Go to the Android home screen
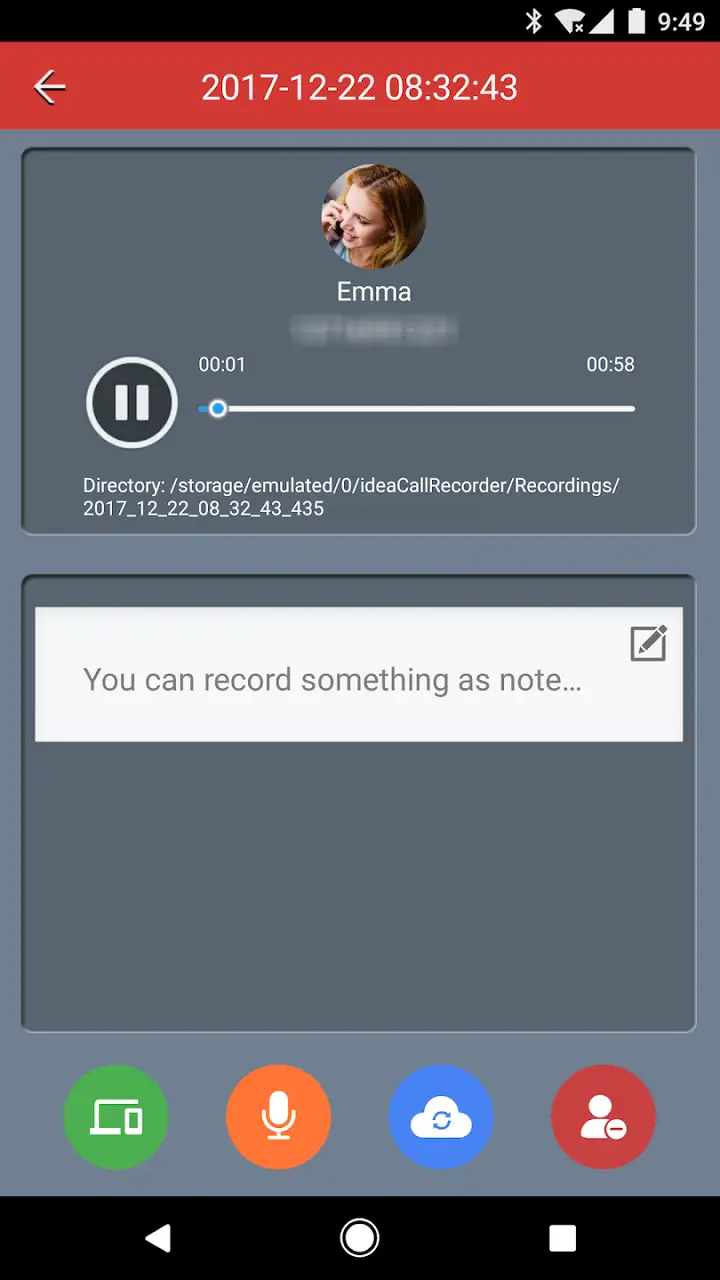The width and height of the screenshot is (720, 1280). click(x=359, y=1238)
